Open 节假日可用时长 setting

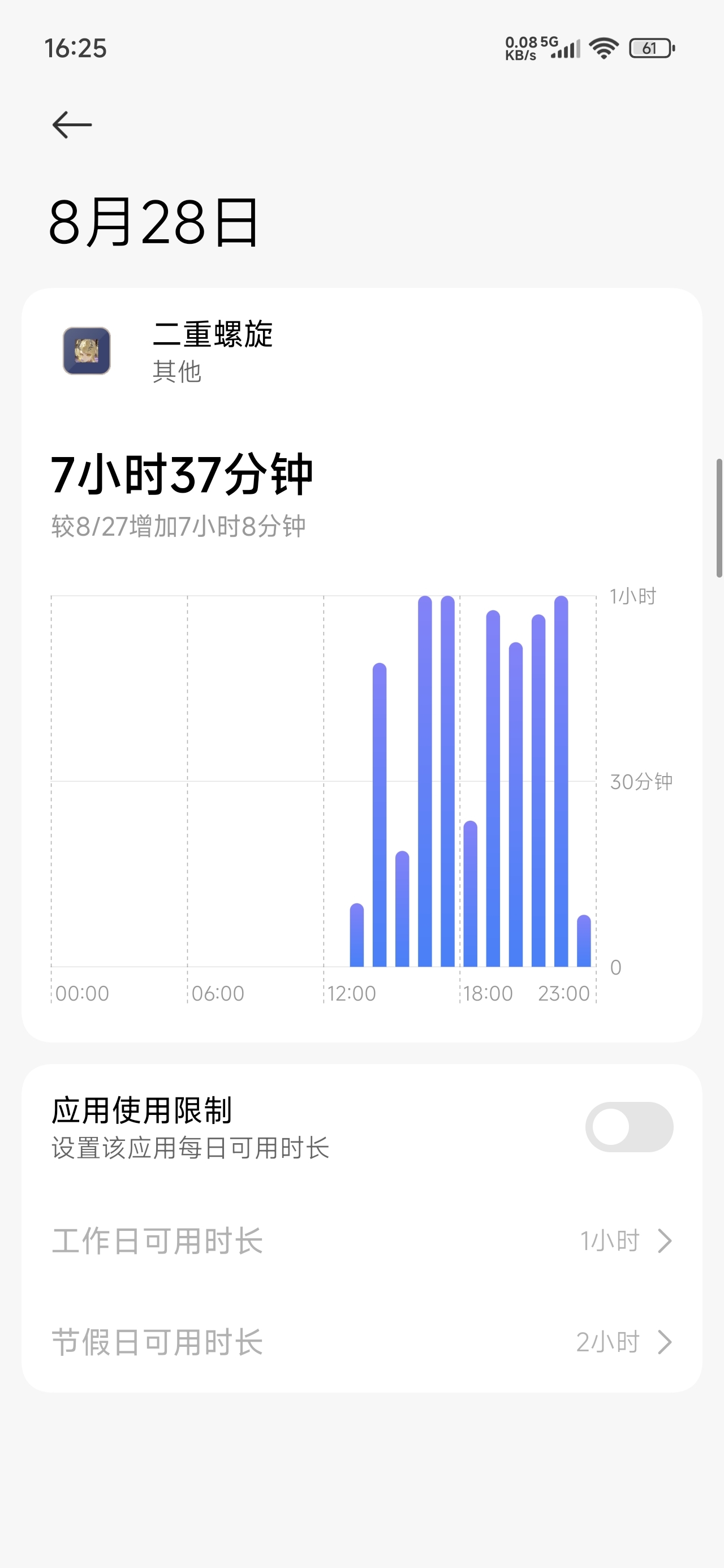pos(361,1342)
